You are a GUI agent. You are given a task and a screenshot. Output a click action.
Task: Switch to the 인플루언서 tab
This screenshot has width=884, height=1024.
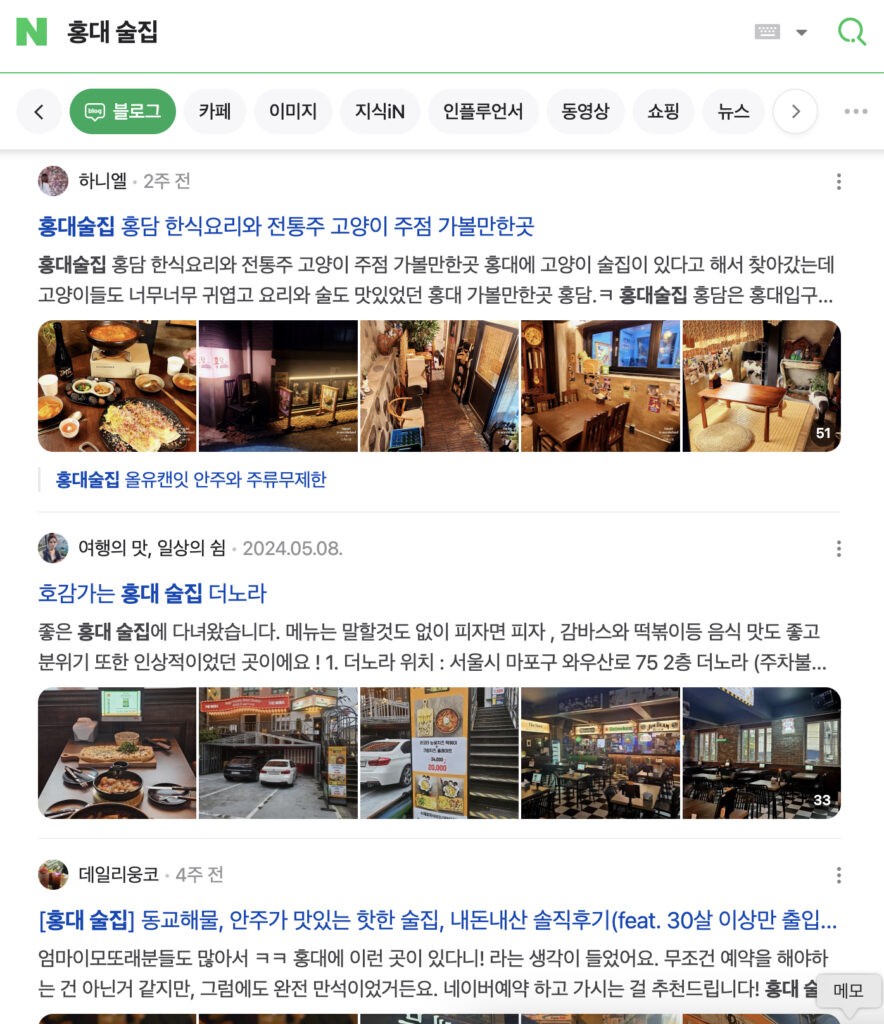coord(483,112)
